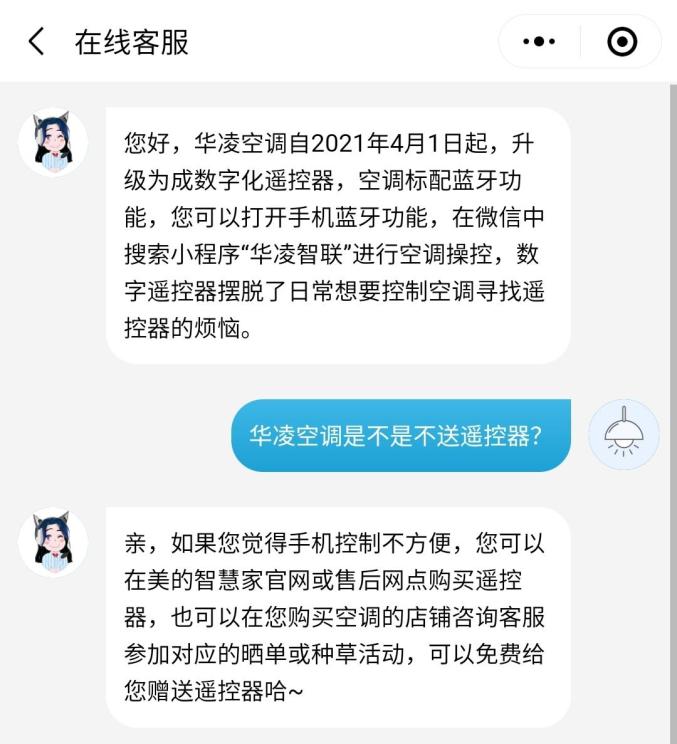Open the mini program three-dot menu
677x744 pixels.
[539, 42]
